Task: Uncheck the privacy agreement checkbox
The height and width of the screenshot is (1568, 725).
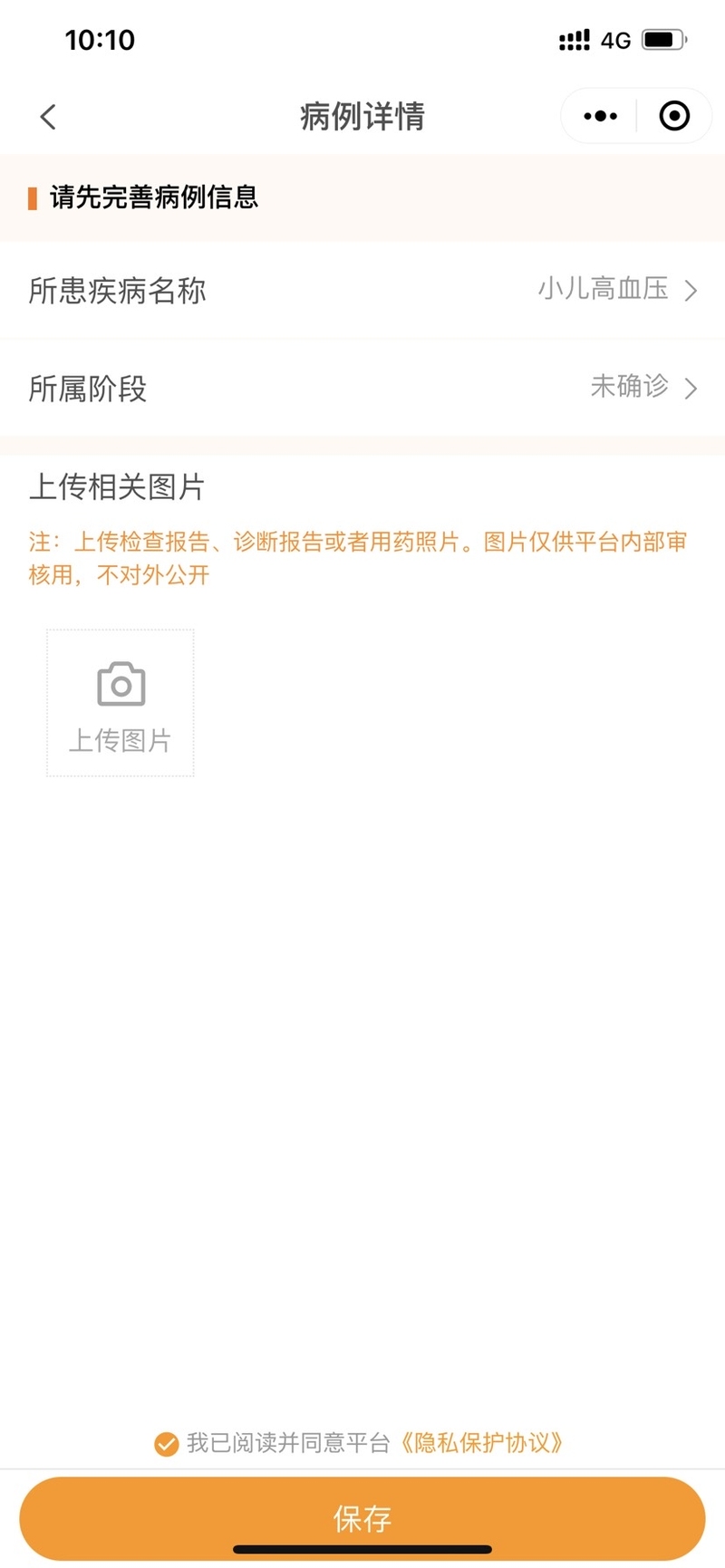Action: [x=167, y=1443]
